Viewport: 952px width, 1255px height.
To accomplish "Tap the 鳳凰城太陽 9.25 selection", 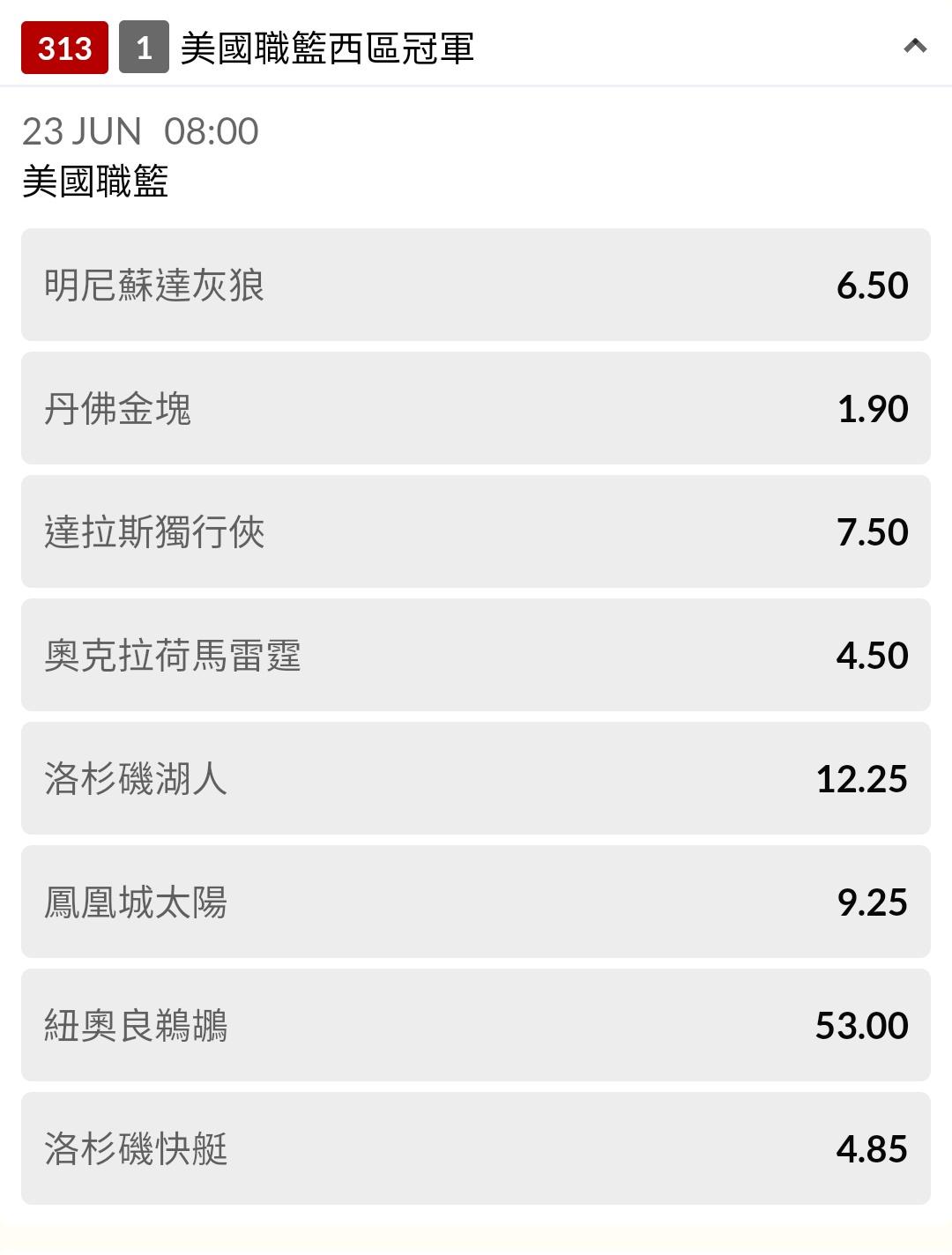I will point(476,902).
